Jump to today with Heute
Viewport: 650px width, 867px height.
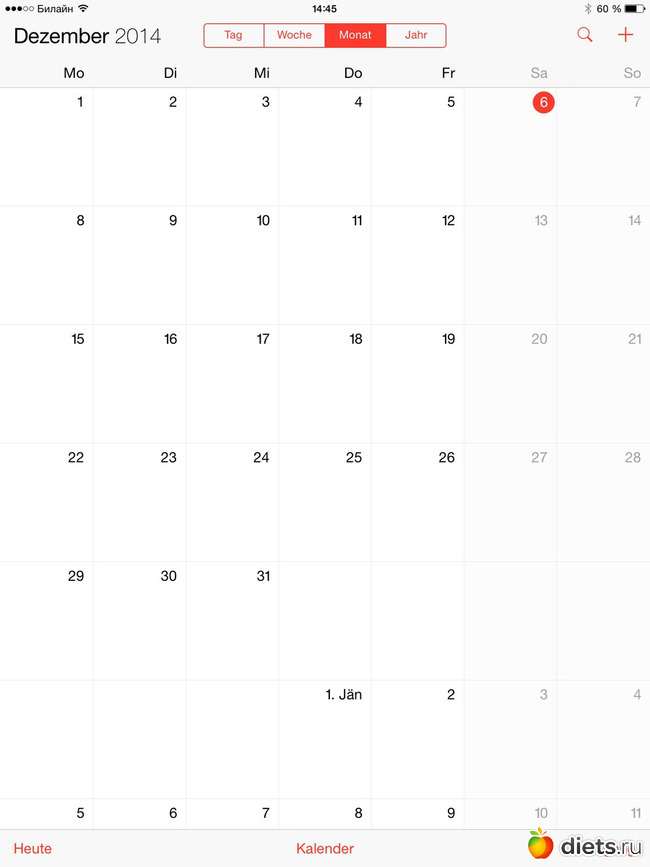[x=33, y=848]
